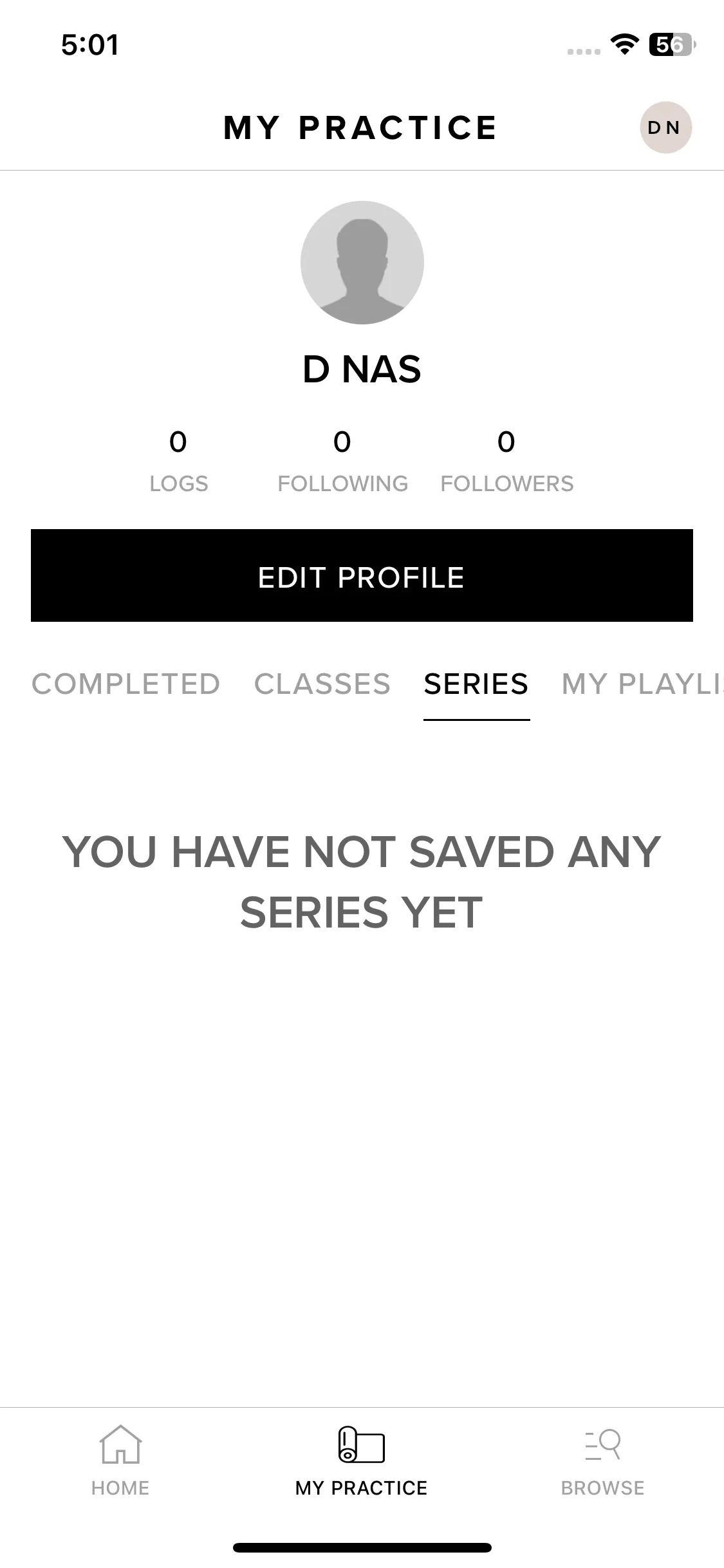Viewport: 724px width, 1568px height.
Task: View the Following list
Action: (342, 462)
